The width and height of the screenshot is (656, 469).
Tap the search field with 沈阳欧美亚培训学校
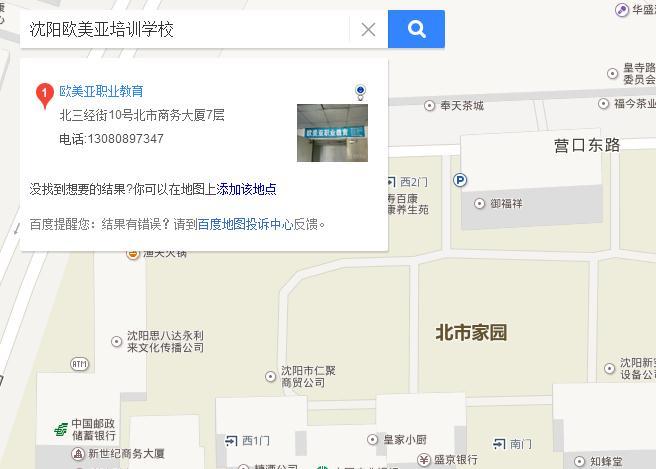click(x=185, y=30)
